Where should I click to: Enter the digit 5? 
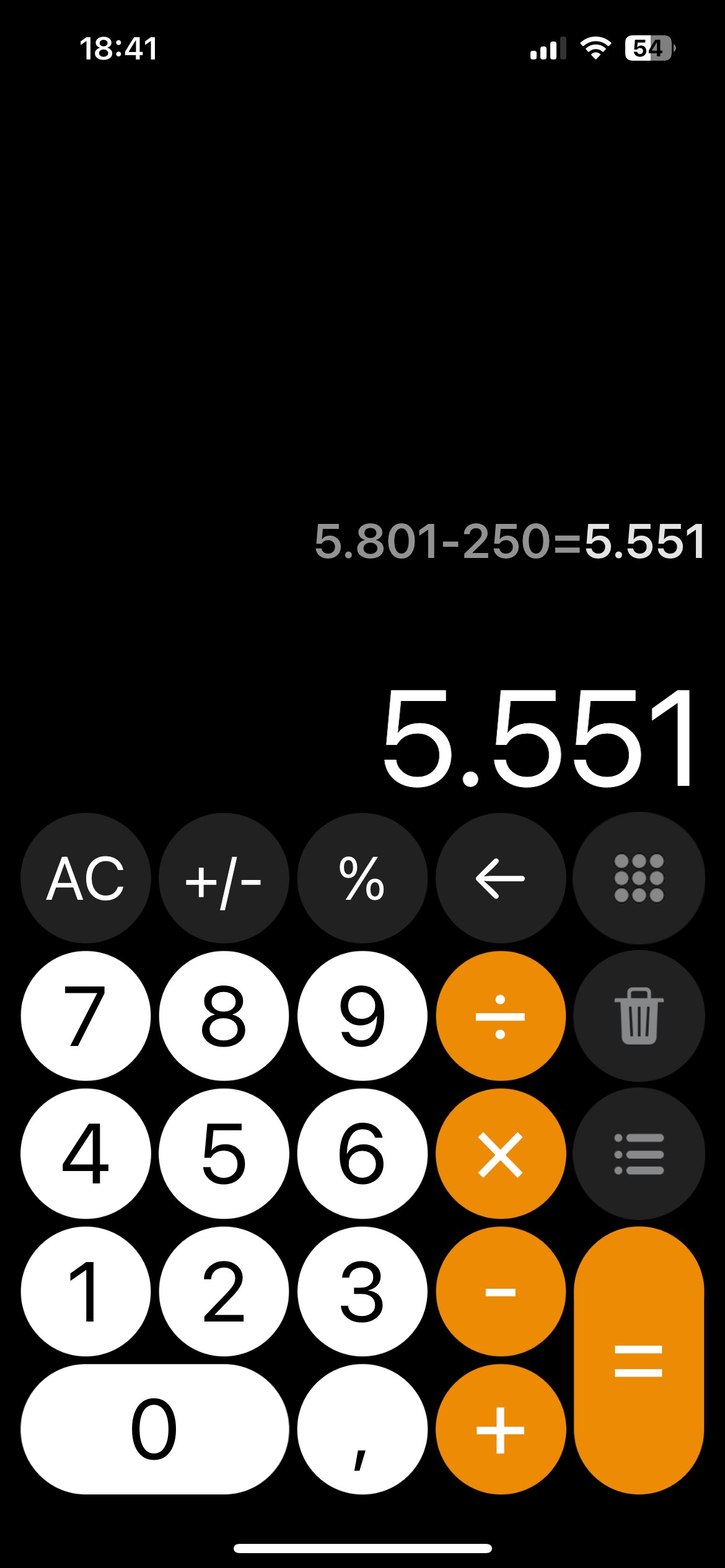pos(224,1154)
